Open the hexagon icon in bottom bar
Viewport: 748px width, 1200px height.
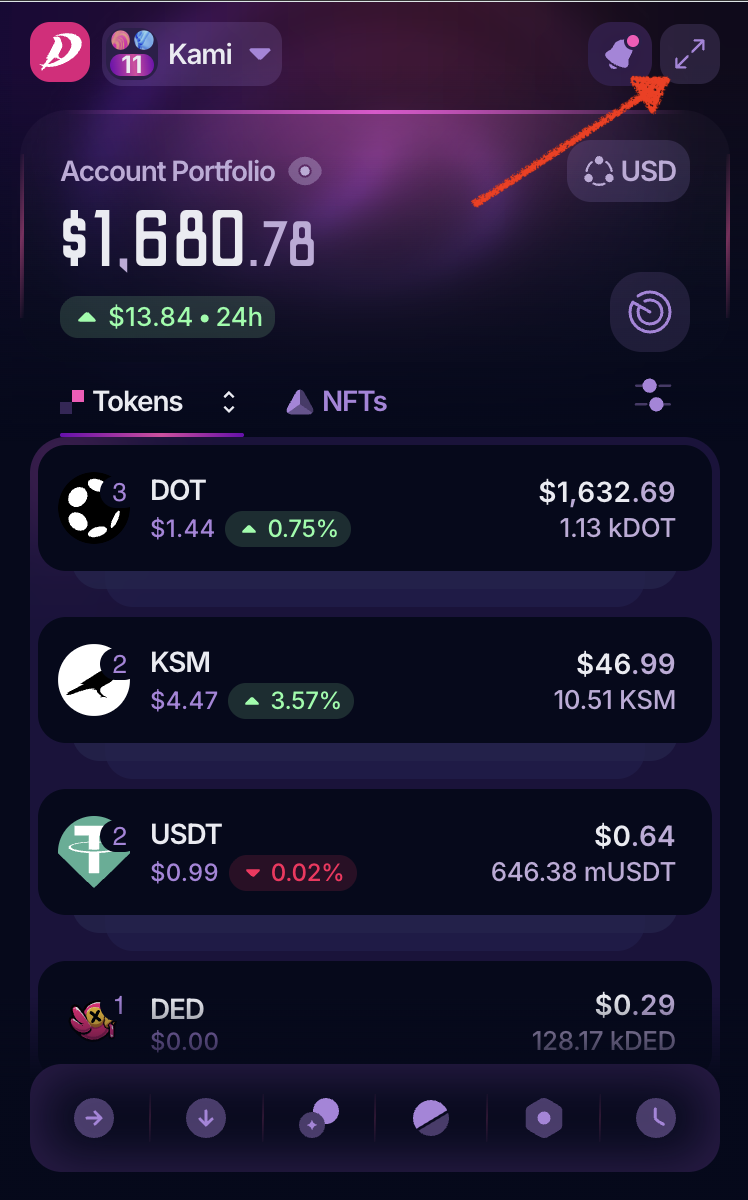[x=544, y=1118]
